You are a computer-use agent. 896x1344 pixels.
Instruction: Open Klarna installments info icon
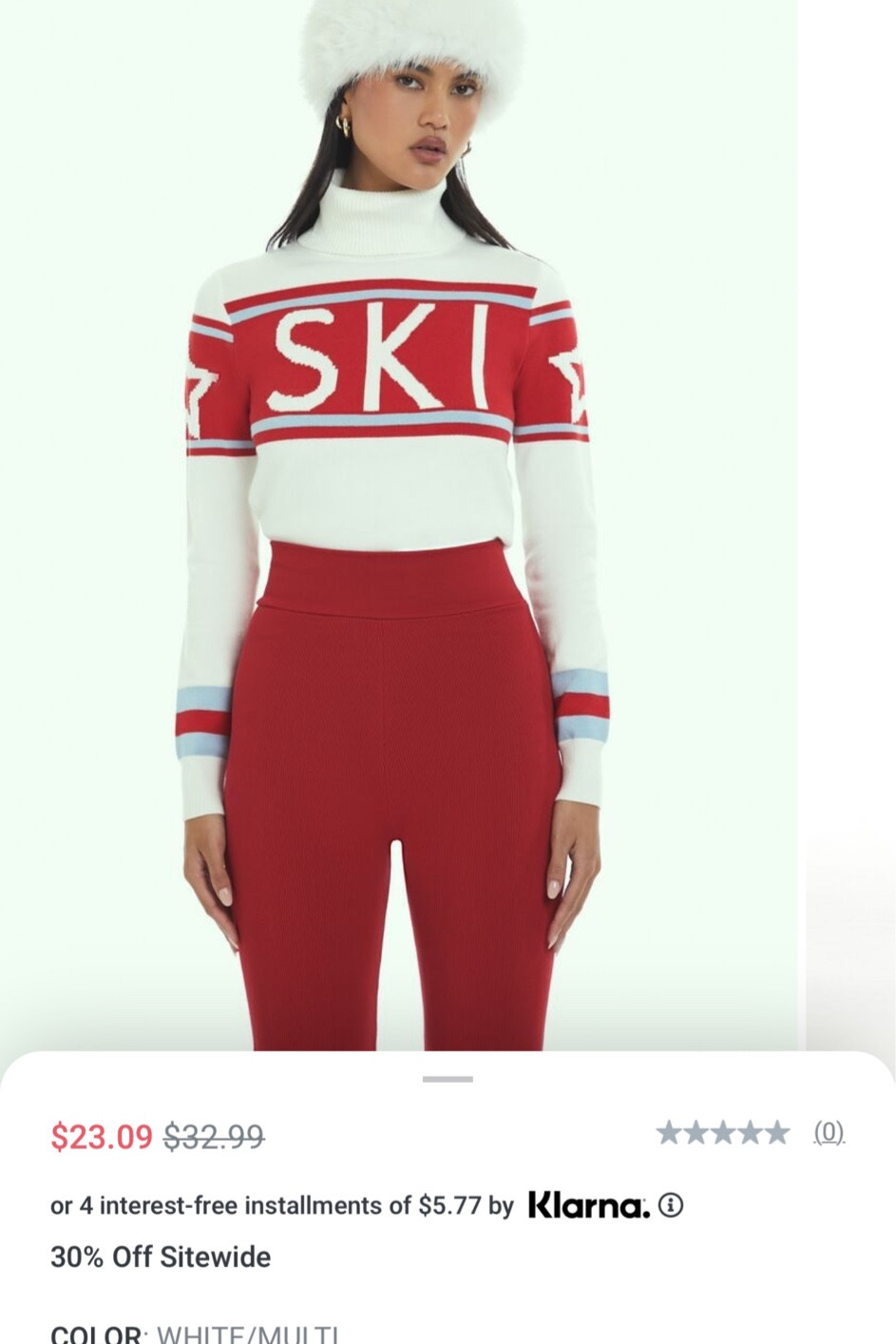click(671, 1205)
